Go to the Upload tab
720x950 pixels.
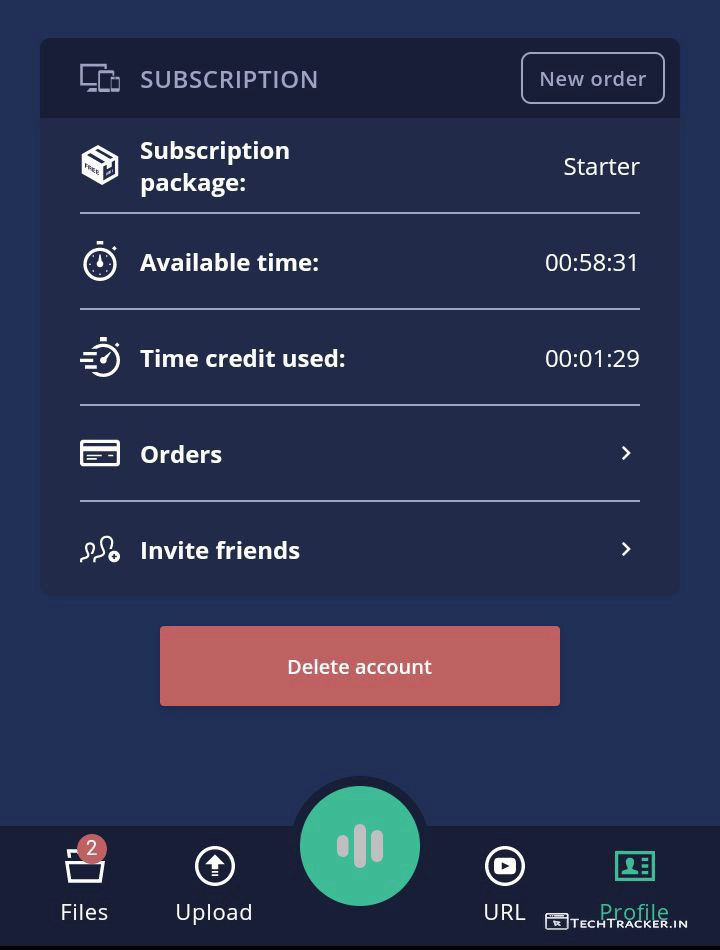[x=214, y=882]
